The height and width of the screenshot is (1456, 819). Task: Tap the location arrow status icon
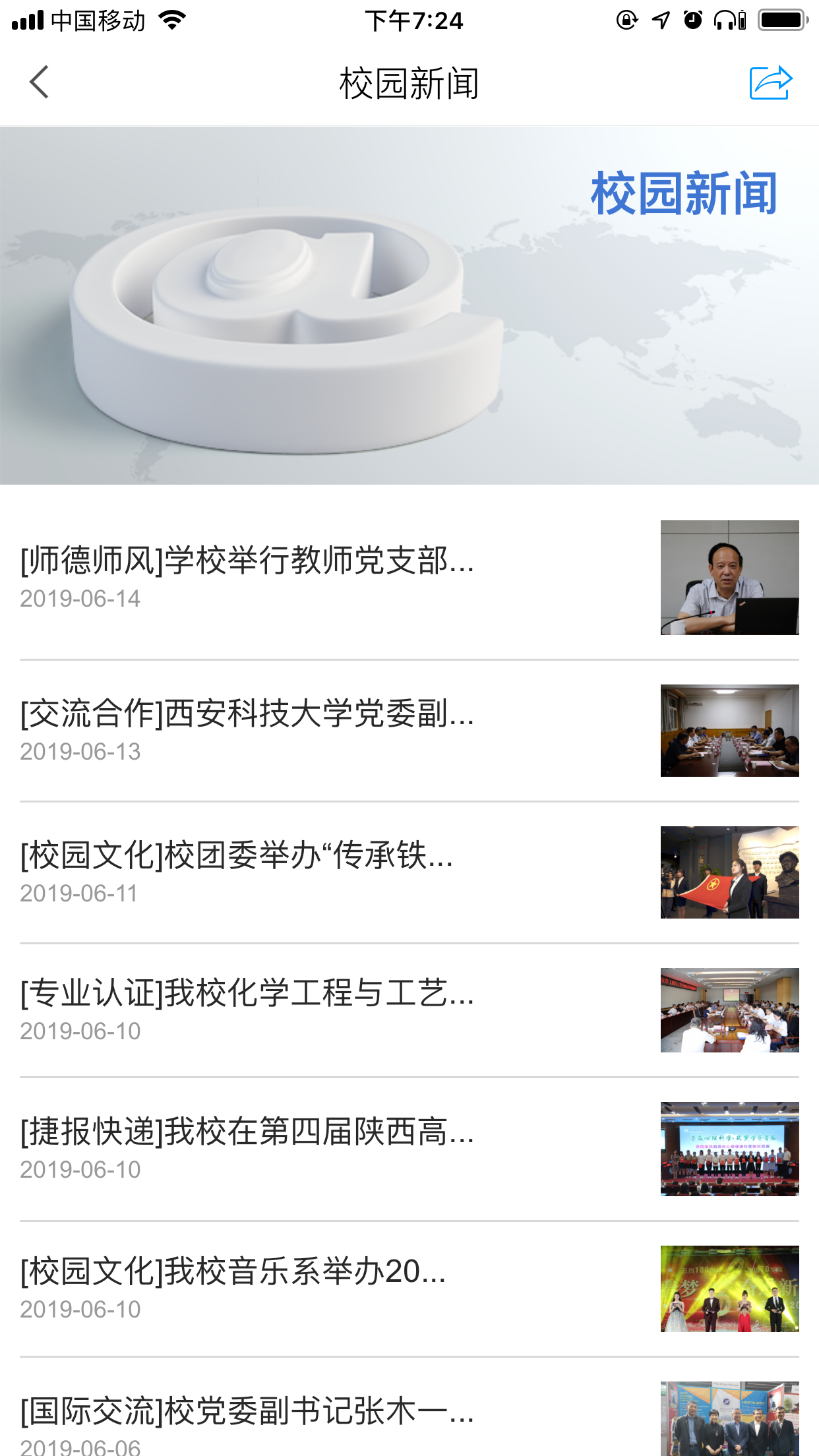659,20
